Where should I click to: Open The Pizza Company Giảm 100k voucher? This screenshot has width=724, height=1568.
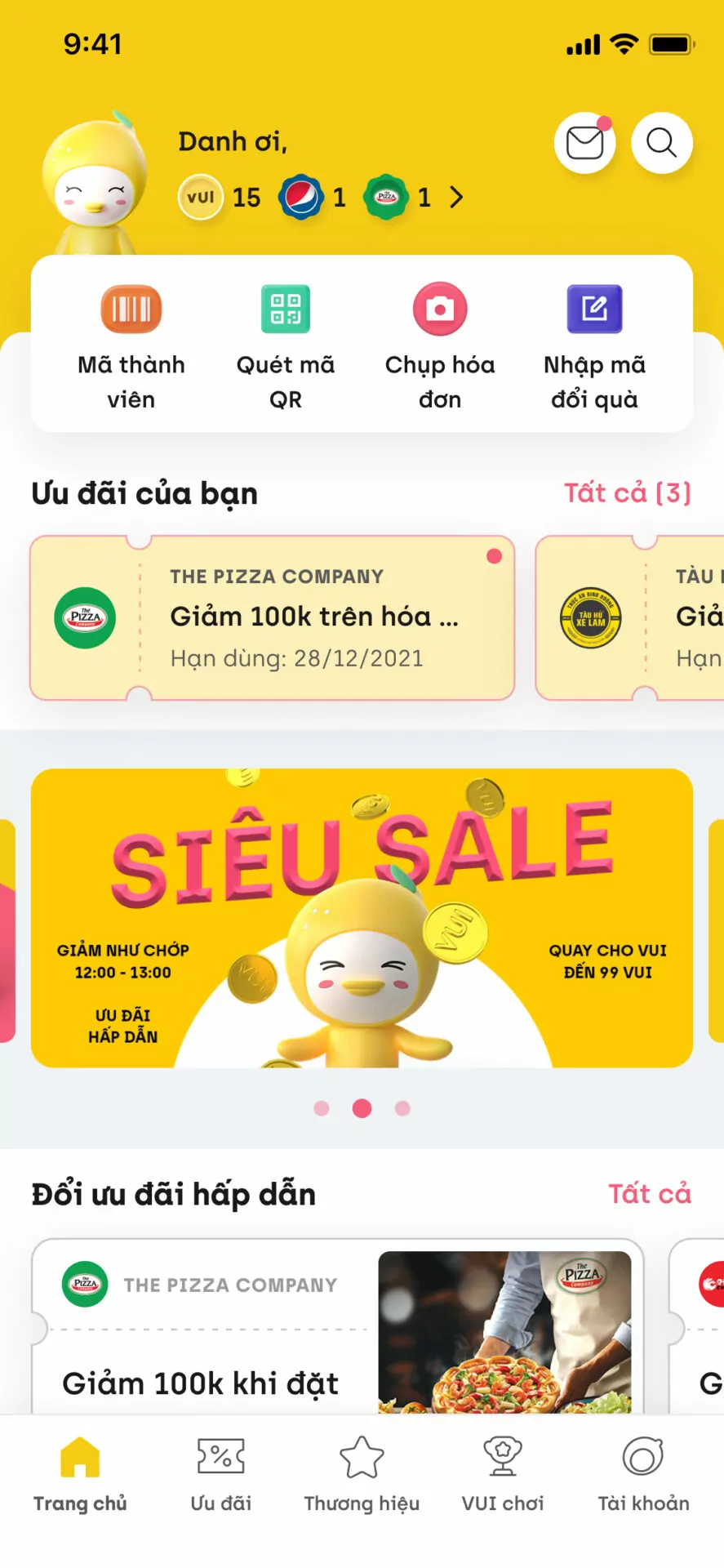(x=272, y=618)
